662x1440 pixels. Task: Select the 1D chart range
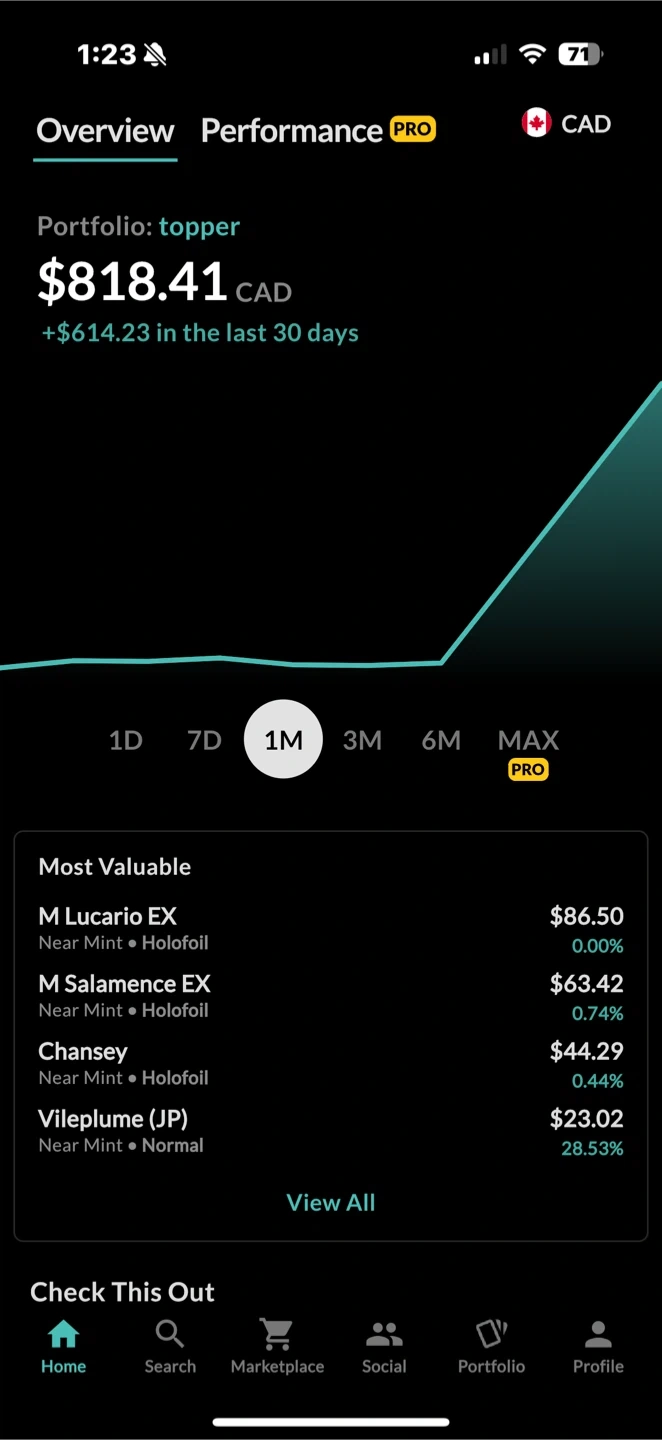click(x=126, y=740)
